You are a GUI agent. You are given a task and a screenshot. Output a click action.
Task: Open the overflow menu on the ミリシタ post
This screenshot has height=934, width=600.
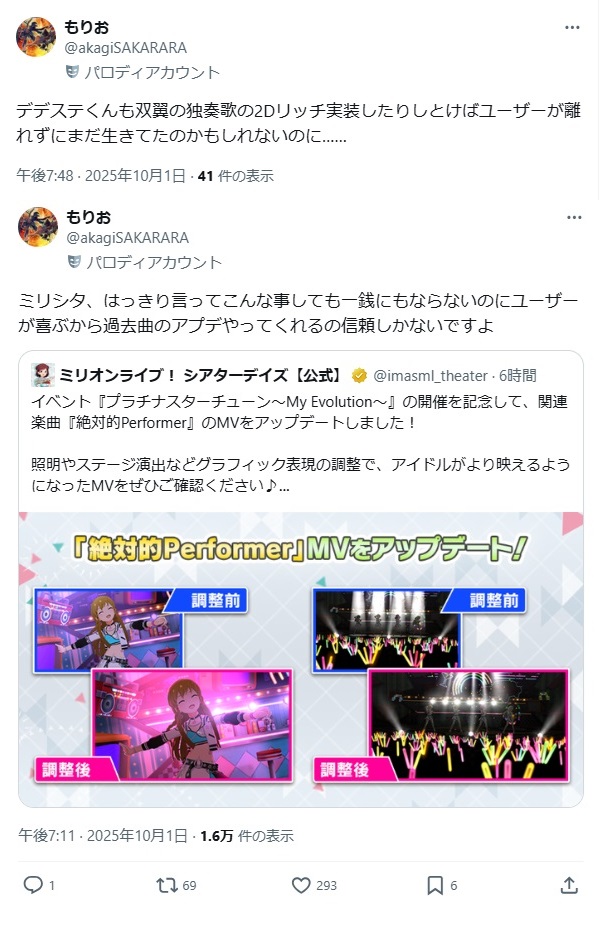point(574,217)
